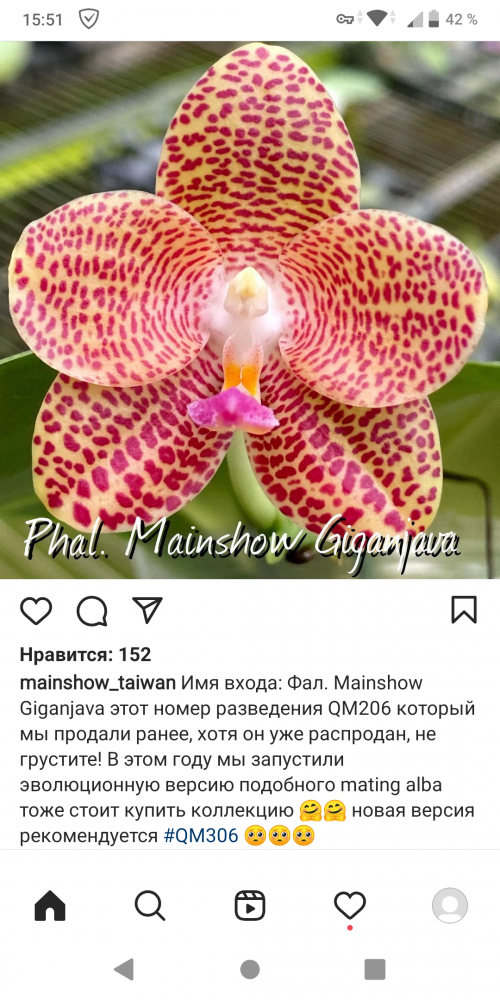Open the #QM306 hashtag
Image resolution: width=500 pixels, height=1000 pixels.
(201, 835)
